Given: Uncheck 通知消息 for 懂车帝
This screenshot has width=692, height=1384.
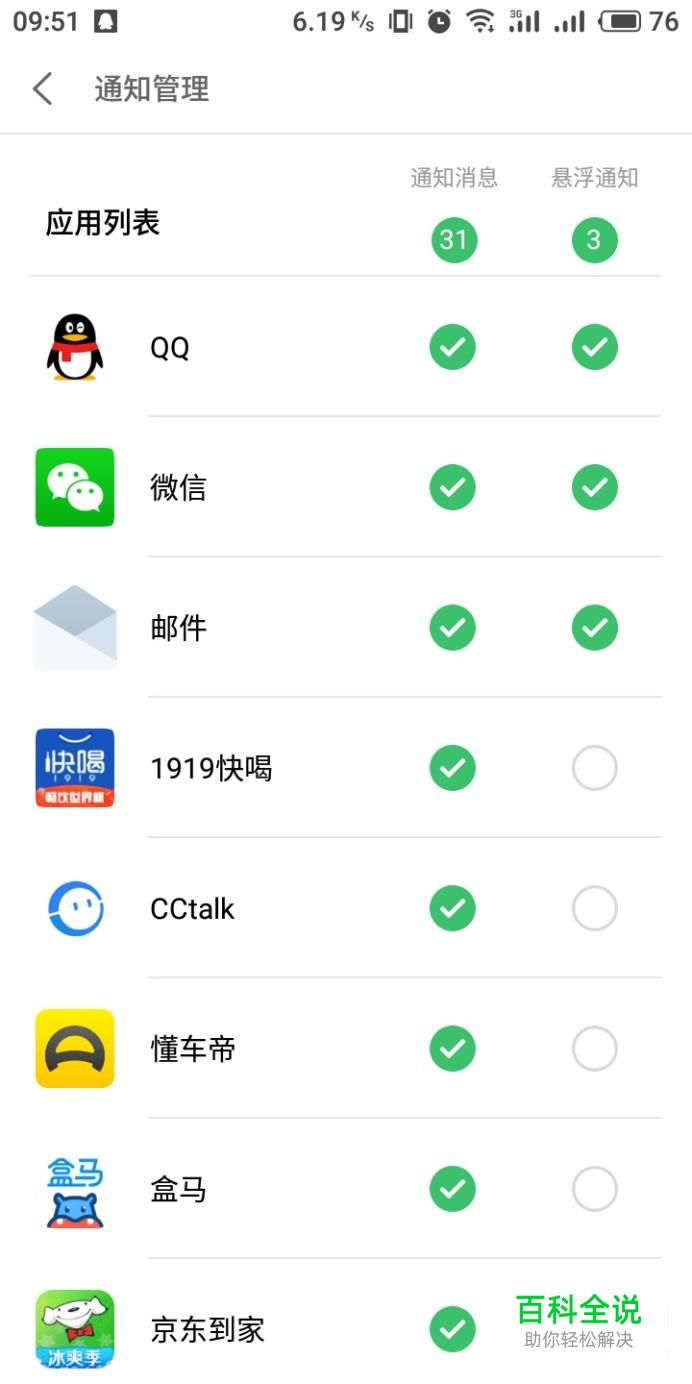Looking at the screenshot, I should [453, 1049].
